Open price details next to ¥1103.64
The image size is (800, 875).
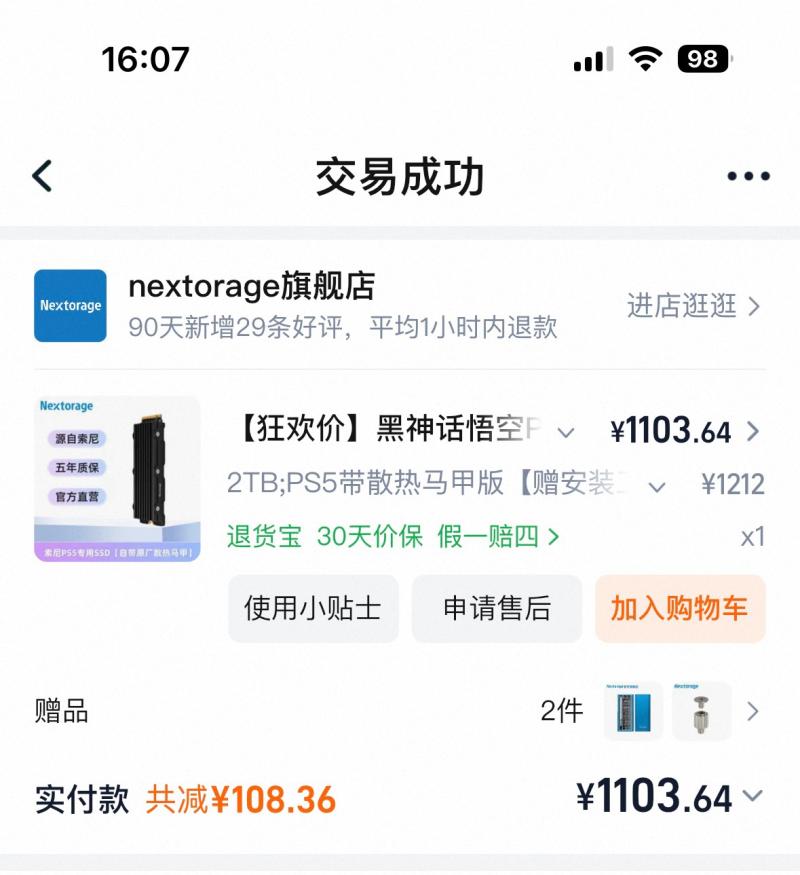753,432
